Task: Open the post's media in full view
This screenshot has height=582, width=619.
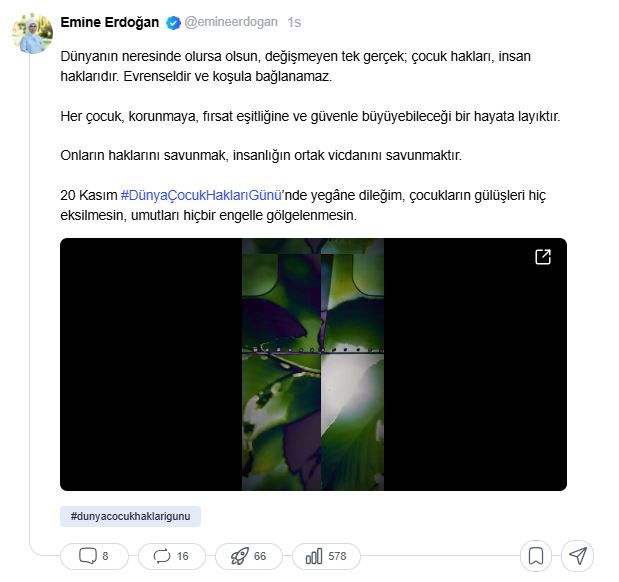Action: [313, 364]
